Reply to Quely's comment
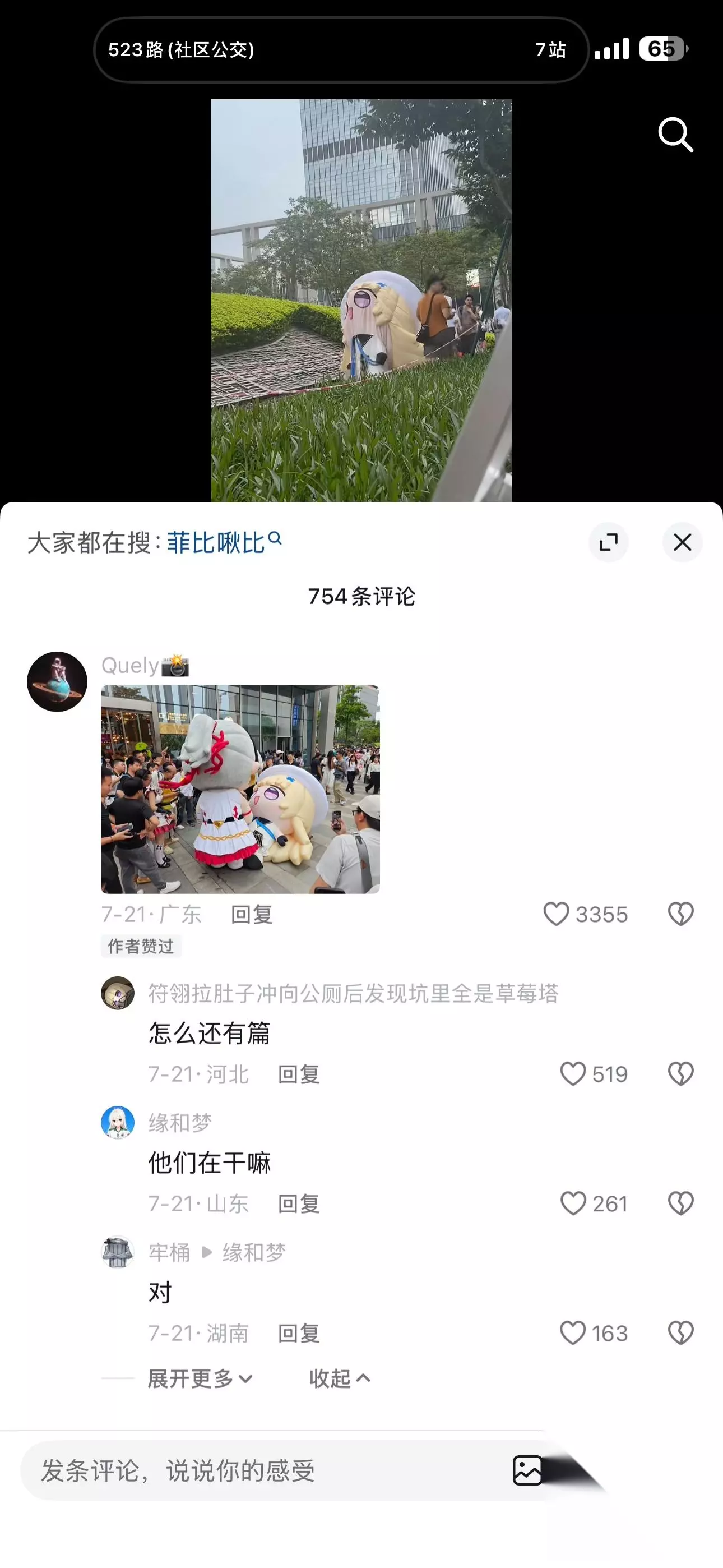This screenshot has height=1568, width=723. pyautogui.click(x=252, y=914)
